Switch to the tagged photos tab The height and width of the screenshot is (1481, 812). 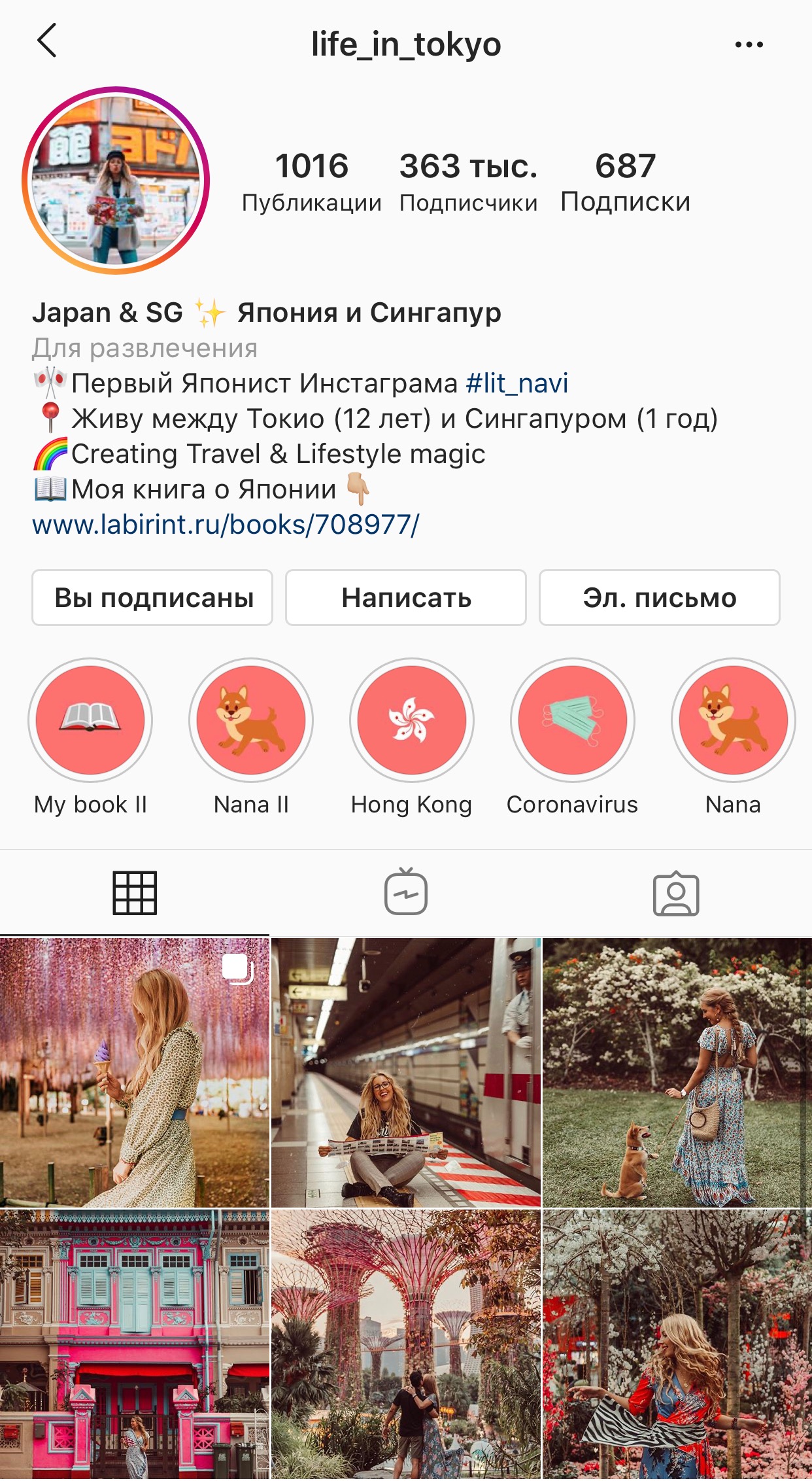[676, 893]
